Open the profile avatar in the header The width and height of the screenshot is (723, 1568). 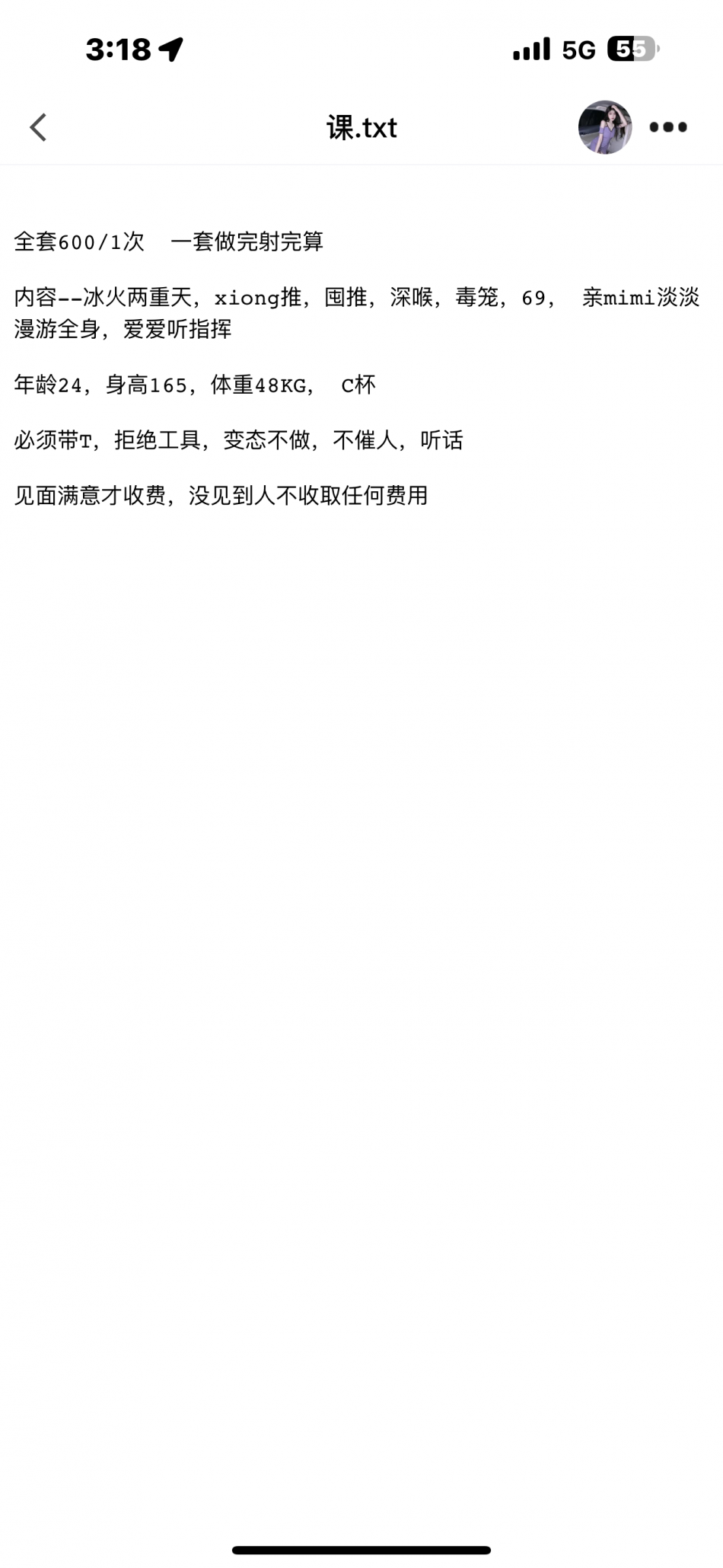click(605, 127)
